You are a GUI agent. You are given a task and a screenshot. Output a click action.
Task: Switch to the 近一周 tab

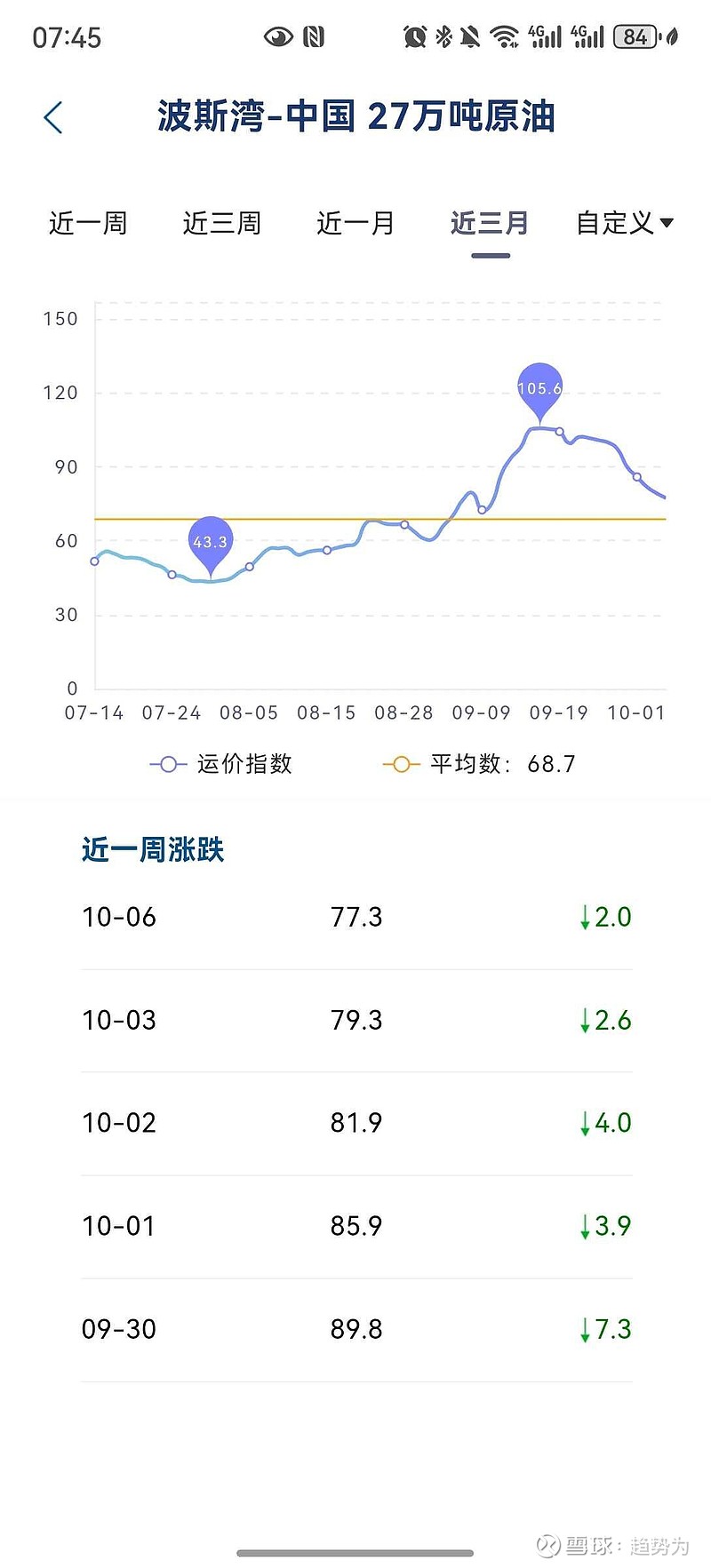point(88,223)
